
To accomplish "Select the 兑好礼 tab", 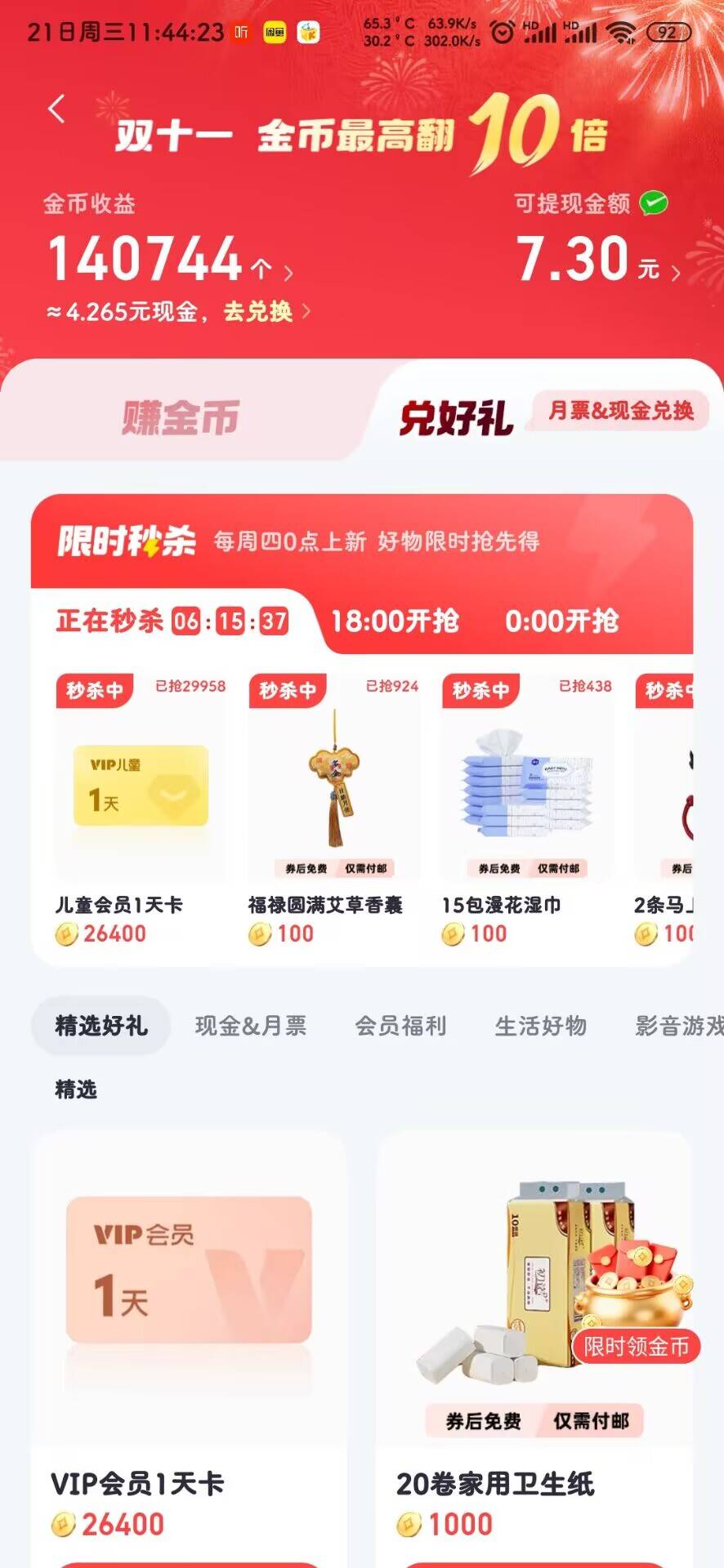I will [x=456, y=418].
